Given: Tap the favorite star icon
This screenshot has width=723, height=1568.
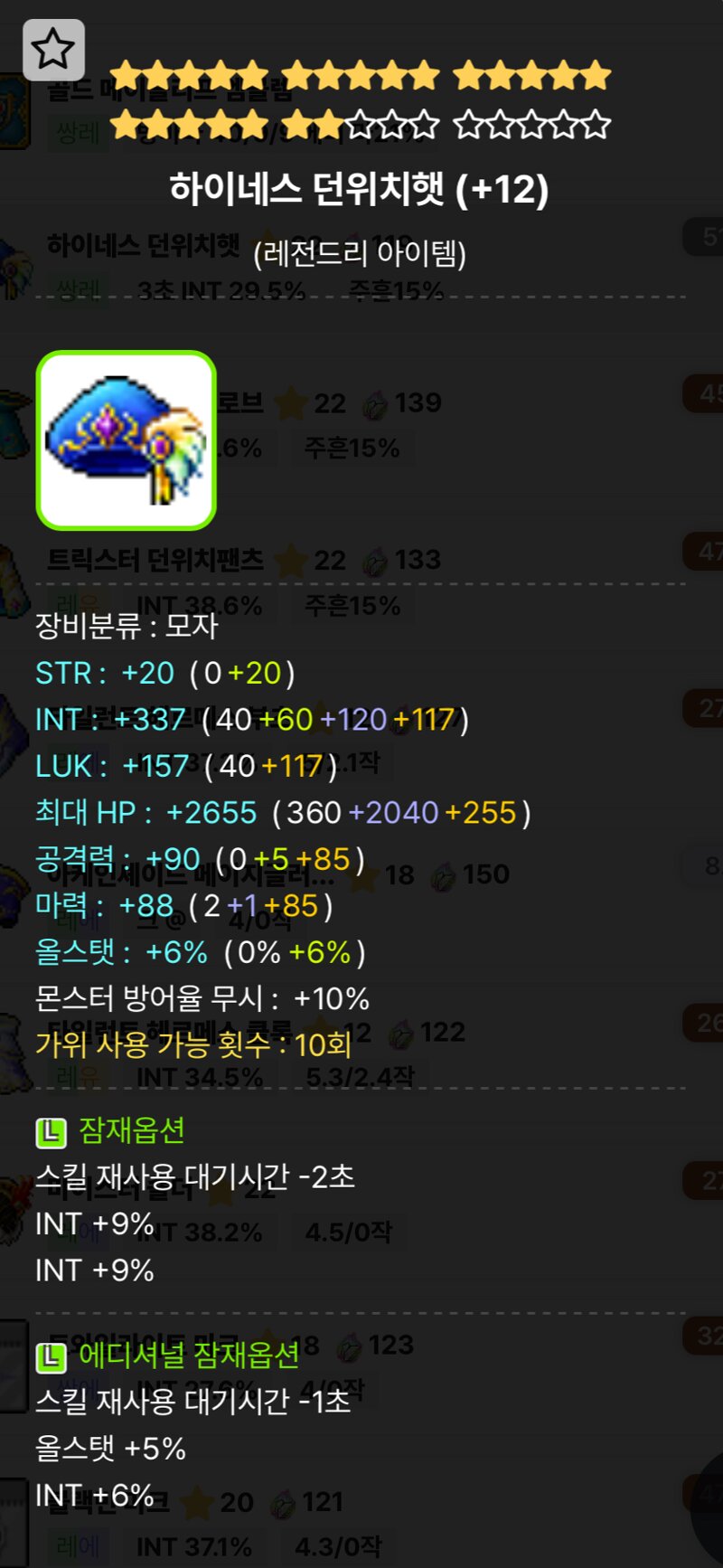Looking at the screenshot, I should click(x=53, y=50).
